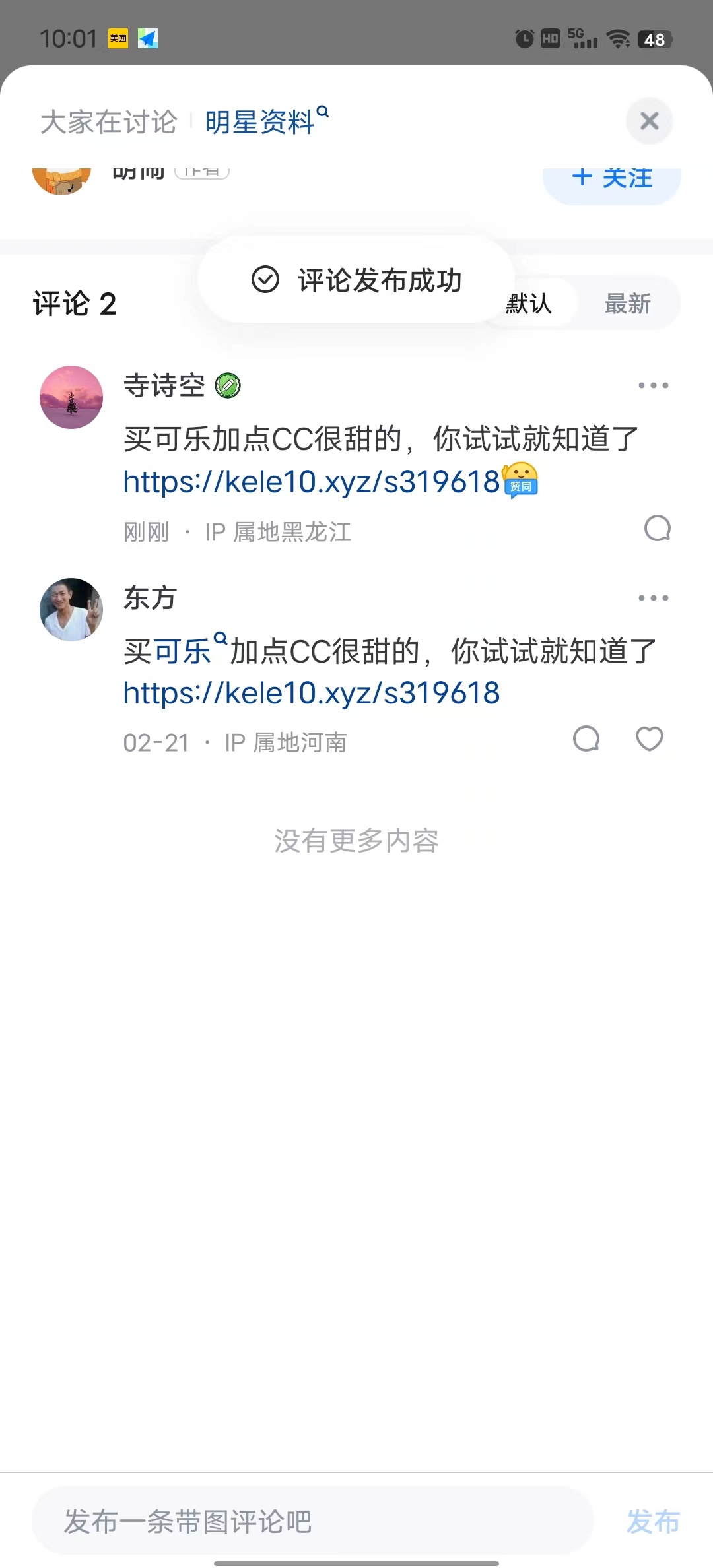This screenshot has width=713, height=1568.
Task: Dismiss the panel with the X button
Action: point(649,121)
